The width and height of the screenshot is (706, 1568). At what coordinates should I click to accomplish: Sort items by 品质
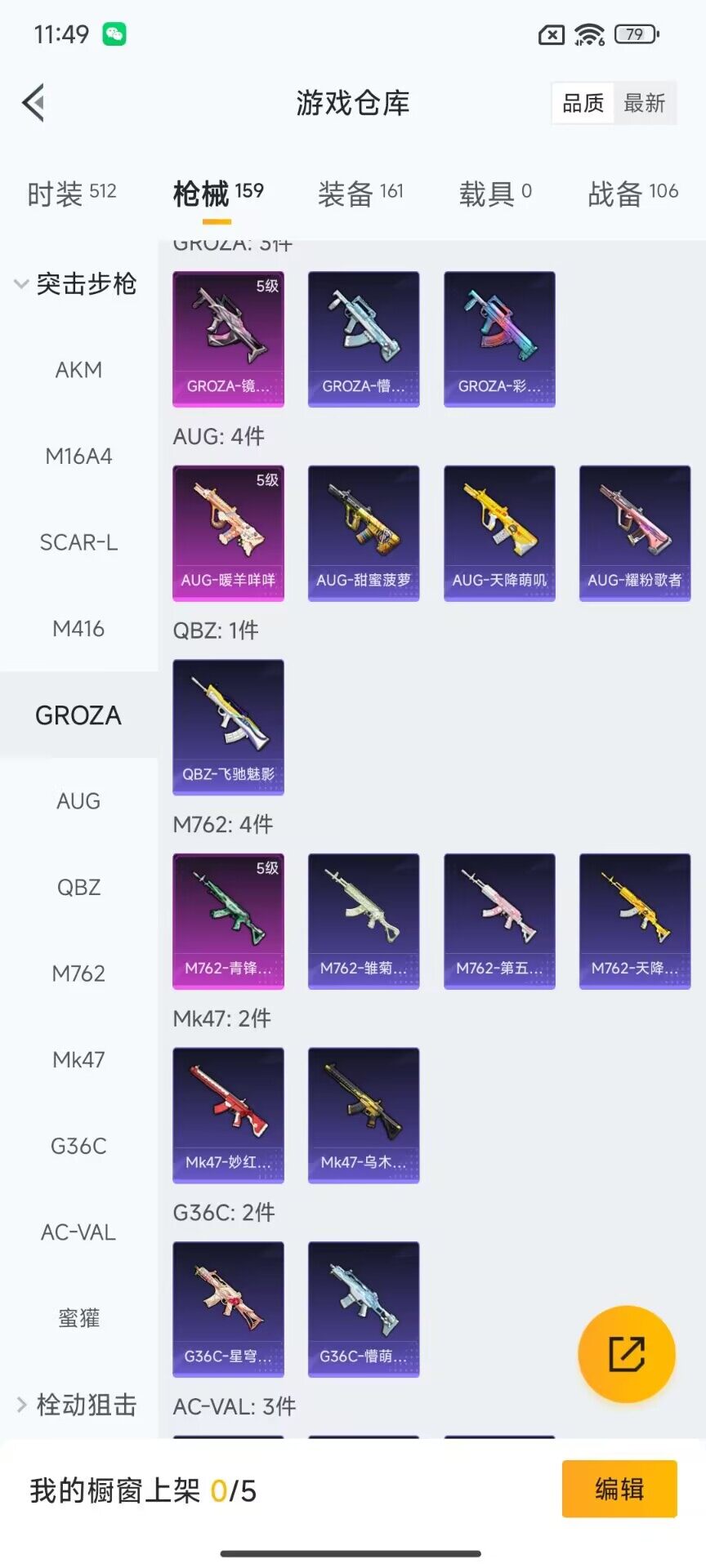(583, 103)
